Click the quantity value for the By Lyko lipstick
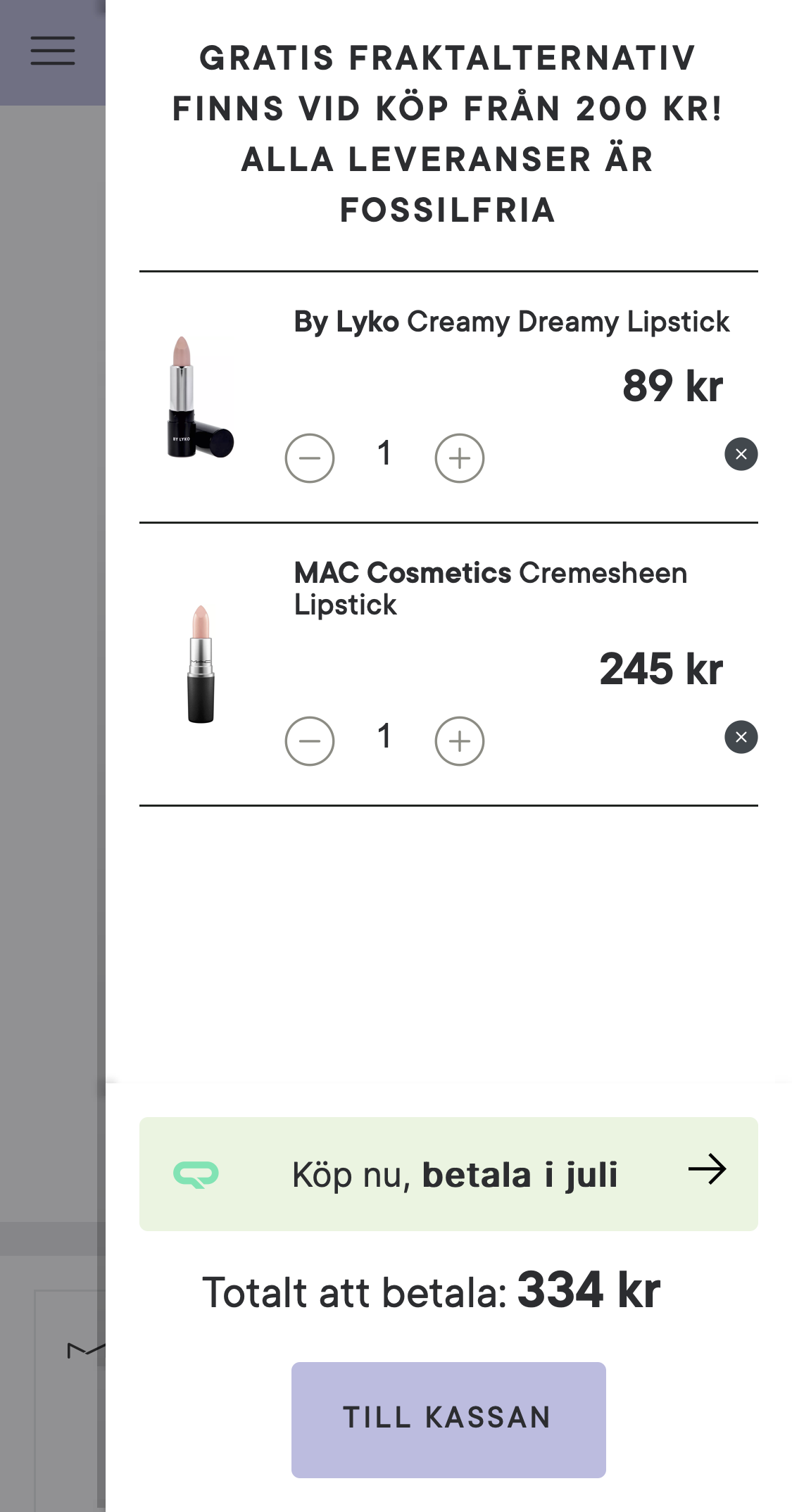 tap(386, 454)
